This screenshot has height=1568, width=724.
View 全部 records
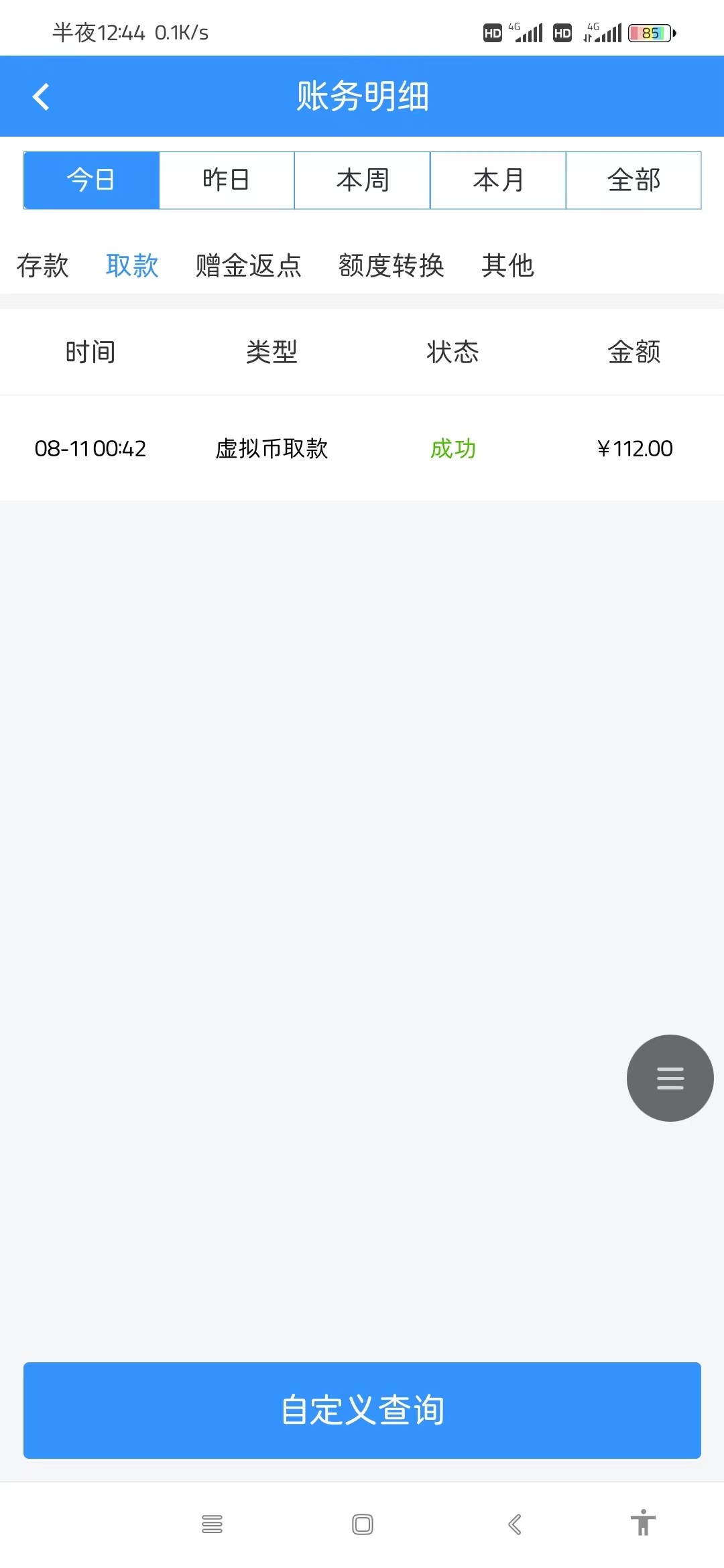tap(633, 180)
